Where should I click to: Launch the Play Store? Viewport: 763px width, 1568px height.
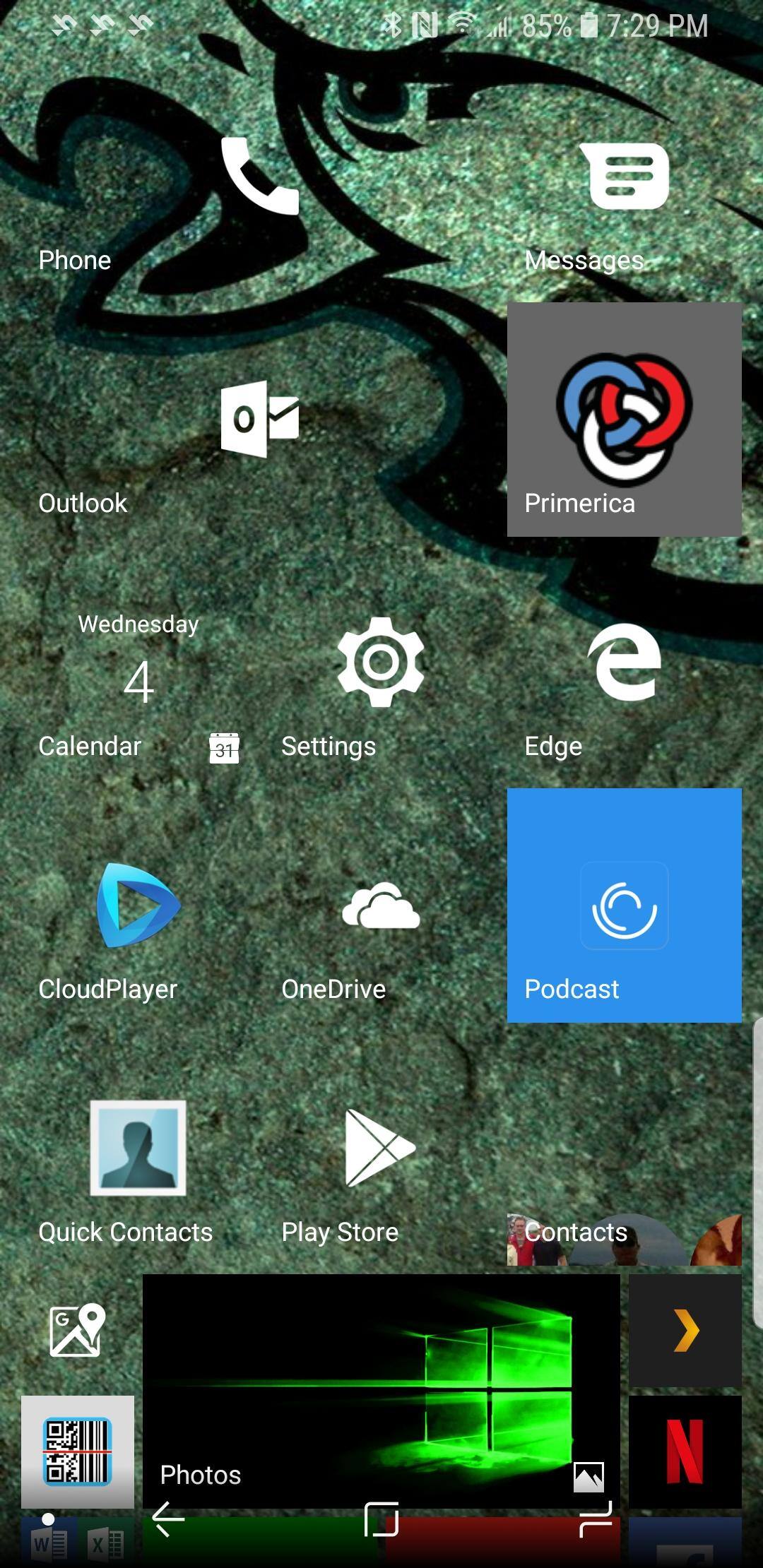coord(381,1148)
